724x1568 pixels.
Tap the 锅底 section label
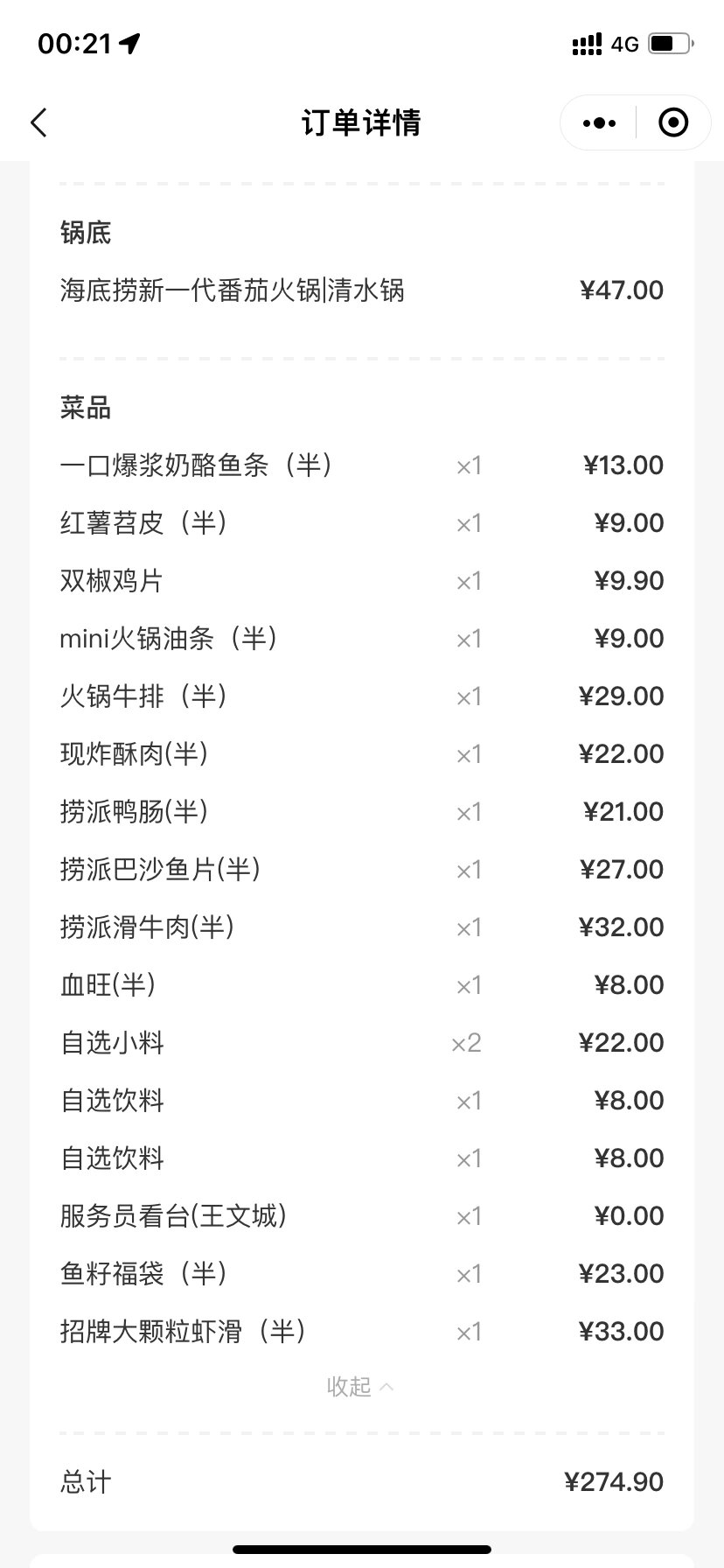tap(83, 232)
